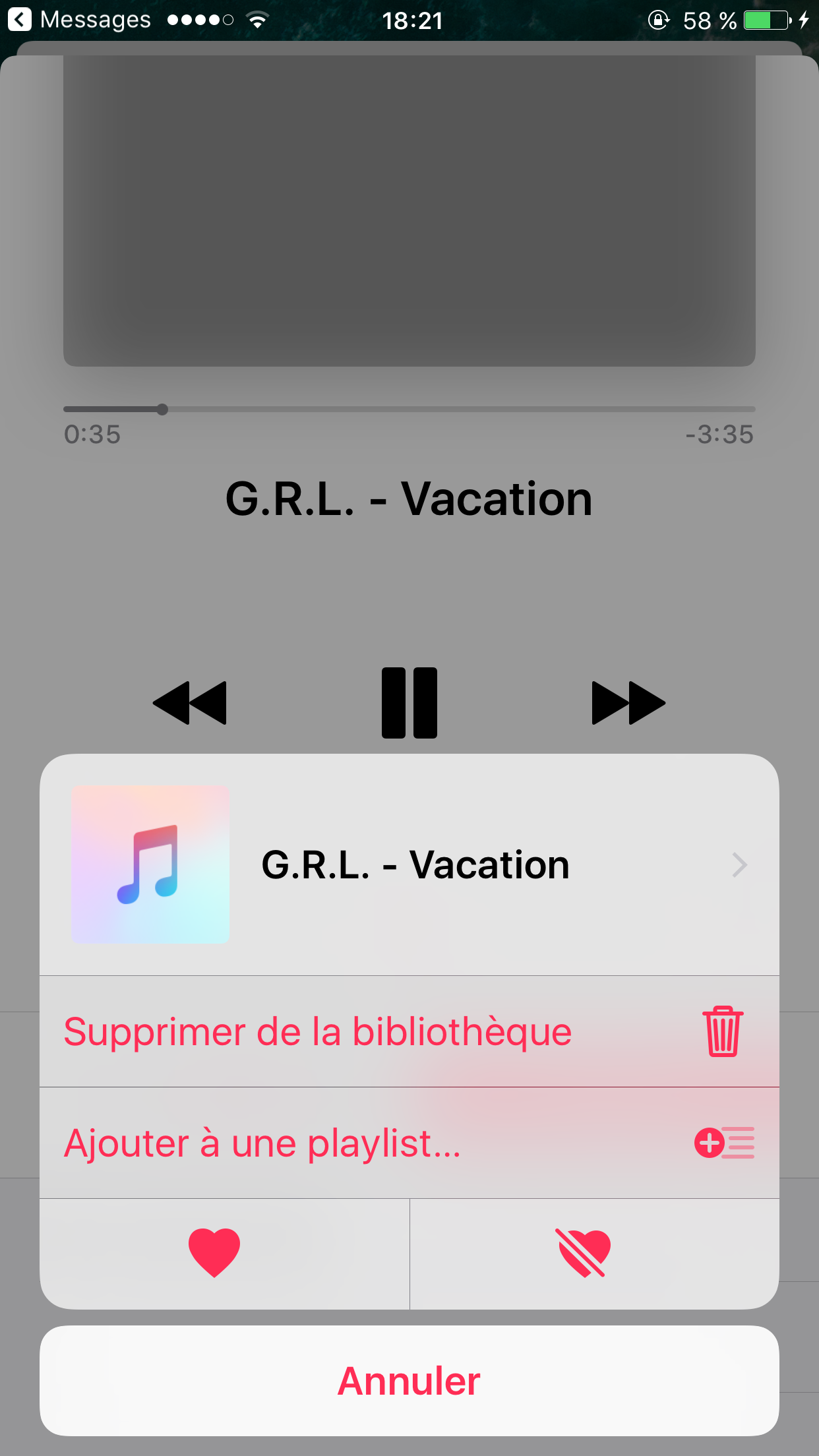Select Supprimer de la bibliothèque
This screenshot has height=1456, width=819.
409,1032
